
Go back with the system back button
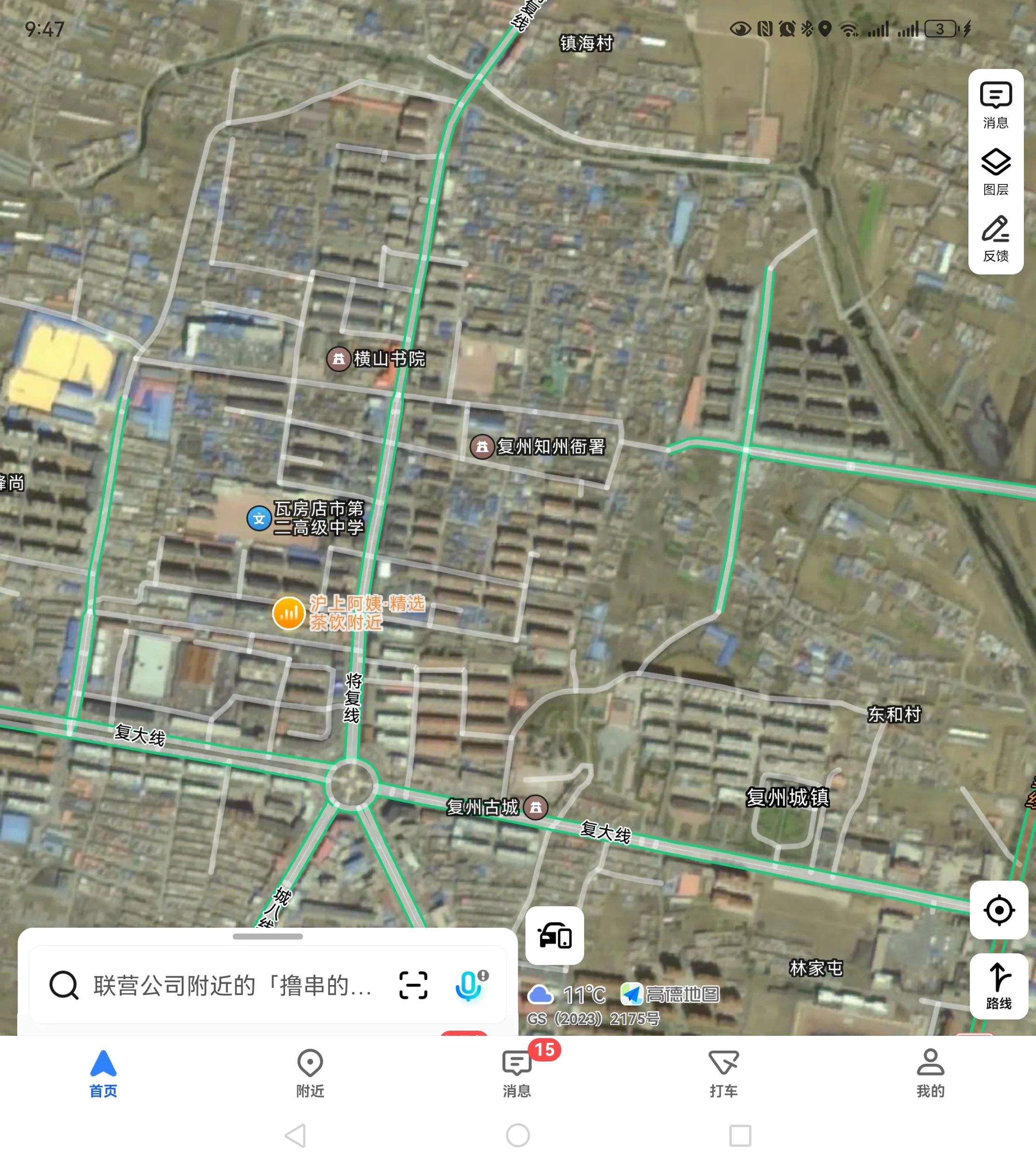(295, 1135)
